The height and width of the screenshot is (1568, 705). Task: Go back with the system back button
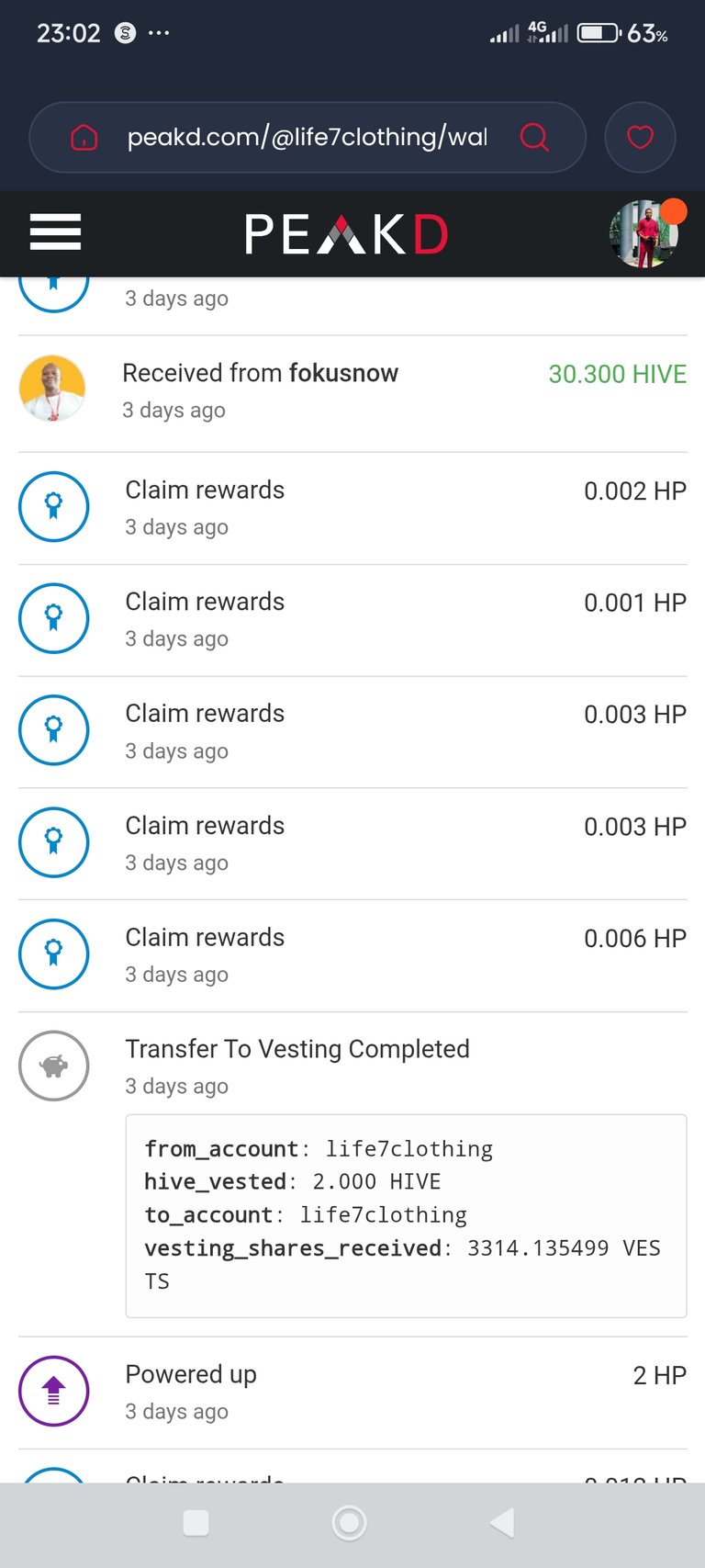click(502, 1522)
